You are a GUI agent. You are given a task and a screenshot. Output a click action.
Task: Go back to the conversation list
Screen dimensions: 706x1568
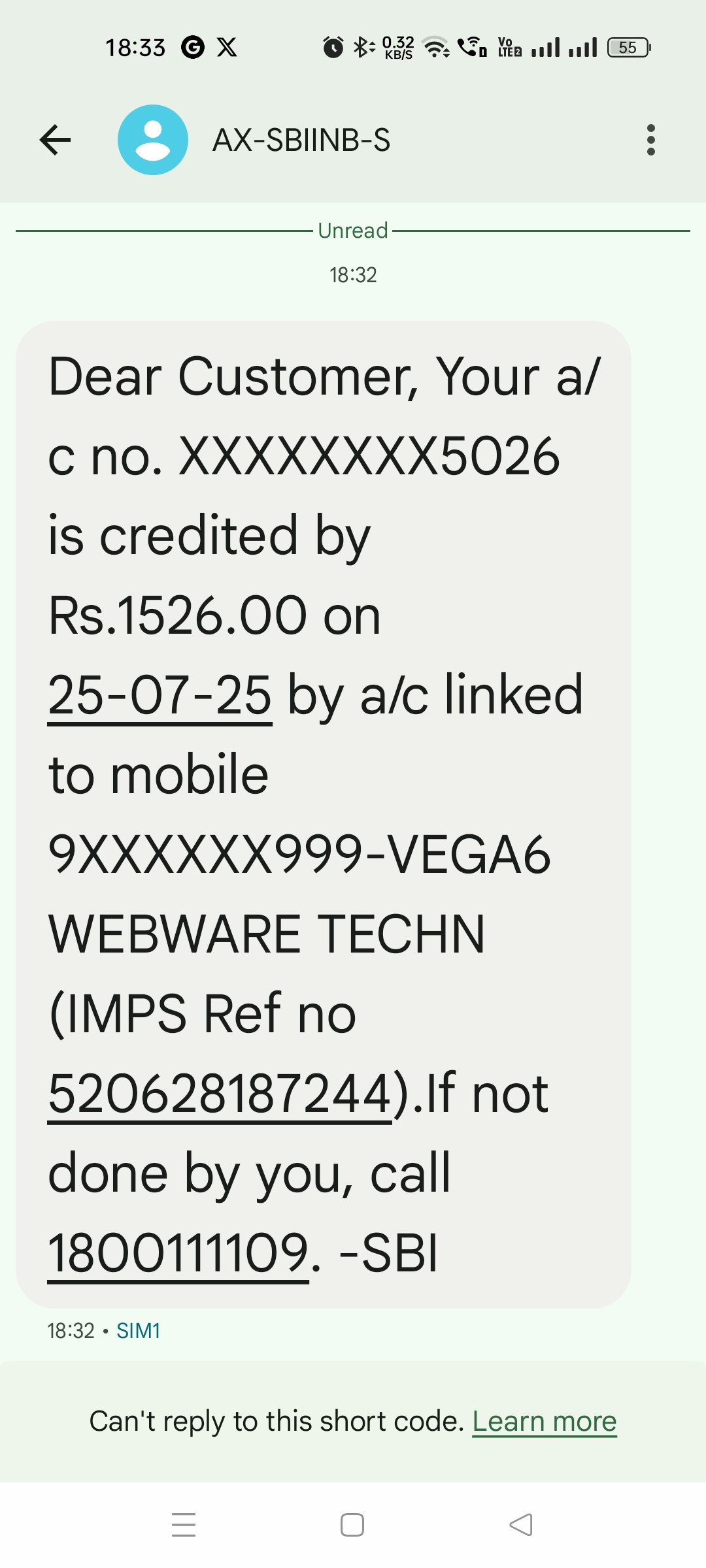[x=55, y=140]
